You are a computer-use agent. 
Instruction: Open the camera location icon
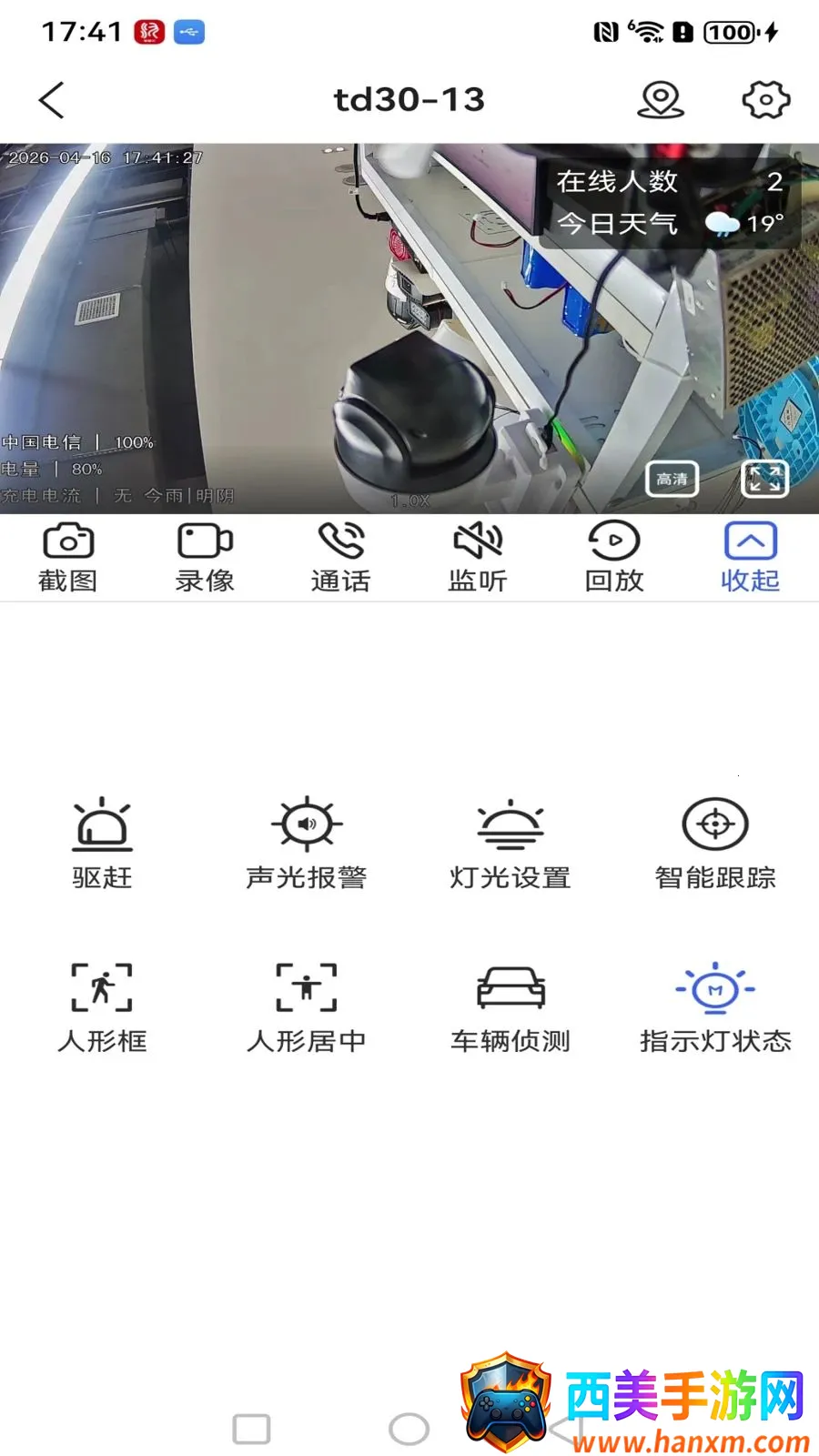click(661, 100)
